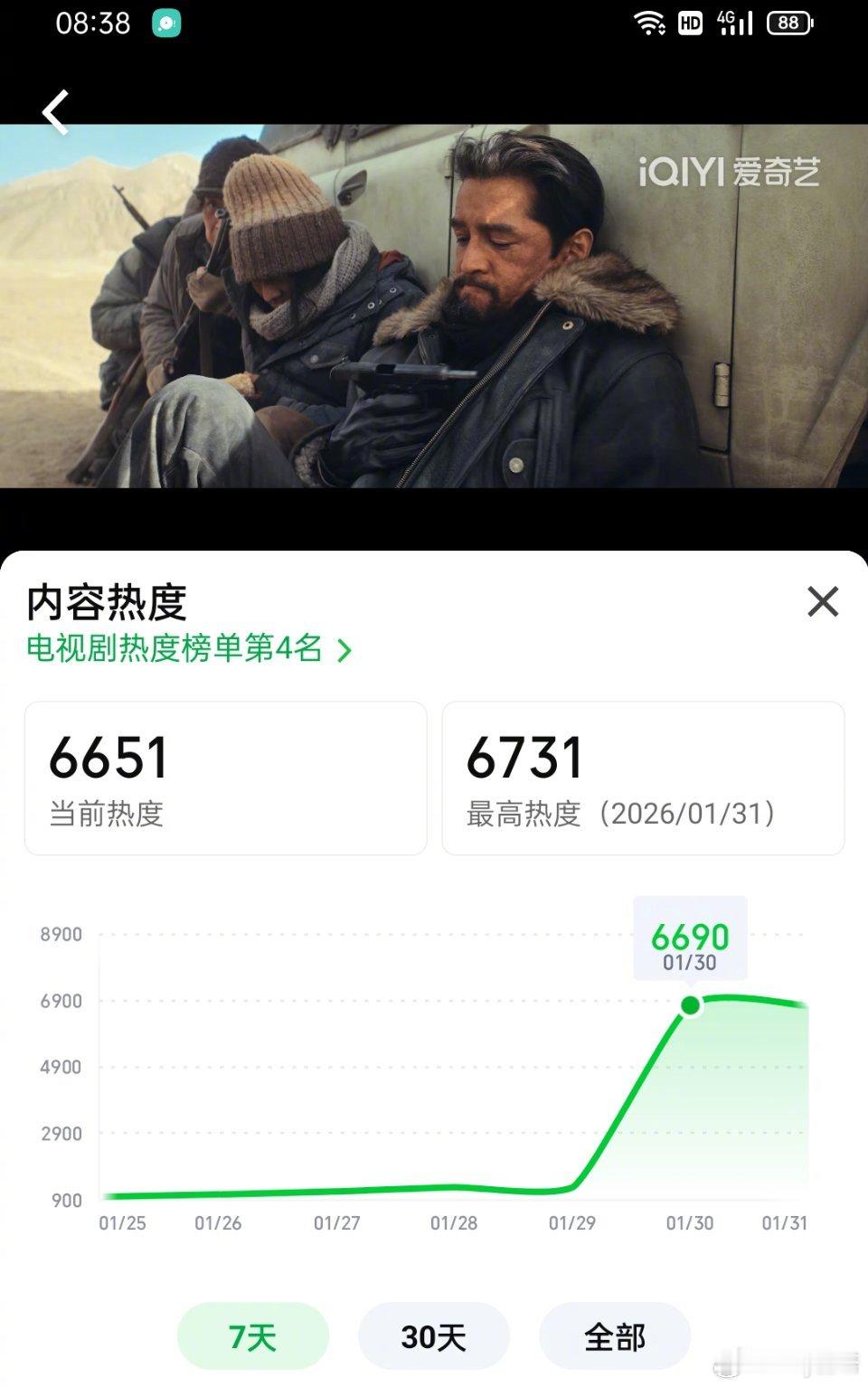Image resolution: width=868 pixels, height=1387 pixels.
Task: Keep the 7天 range selected
Action: click(x=253, y=1334)
